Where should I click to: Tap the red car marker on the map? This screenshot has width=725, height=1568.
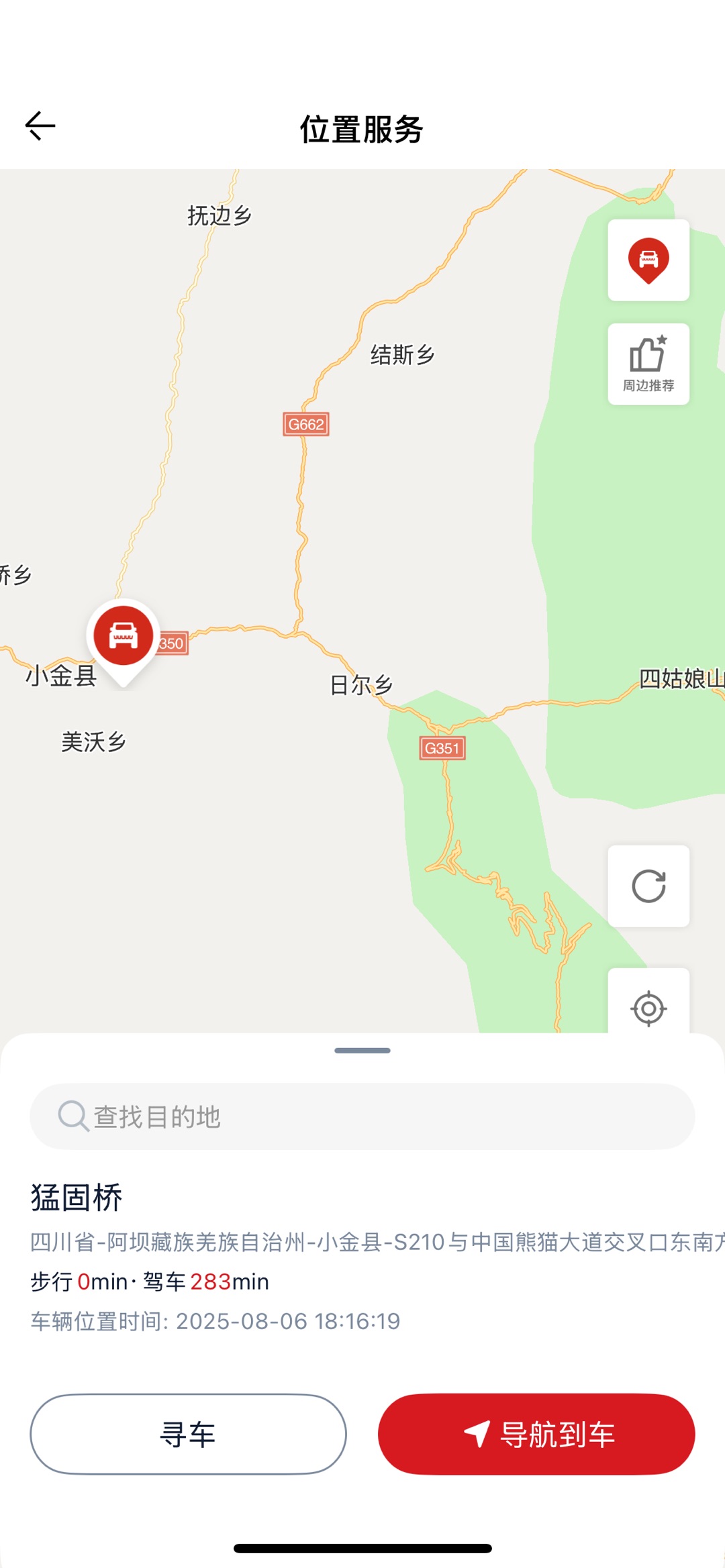[x=124, y=637]
